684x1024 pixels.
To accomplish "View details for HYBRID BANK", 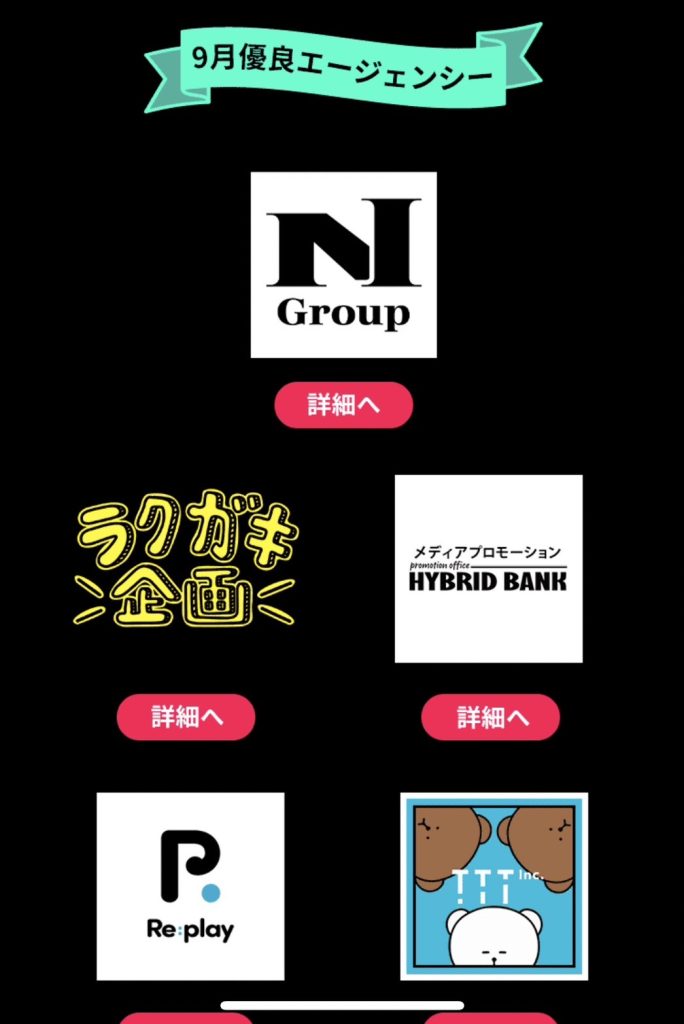I will point(490,717).
